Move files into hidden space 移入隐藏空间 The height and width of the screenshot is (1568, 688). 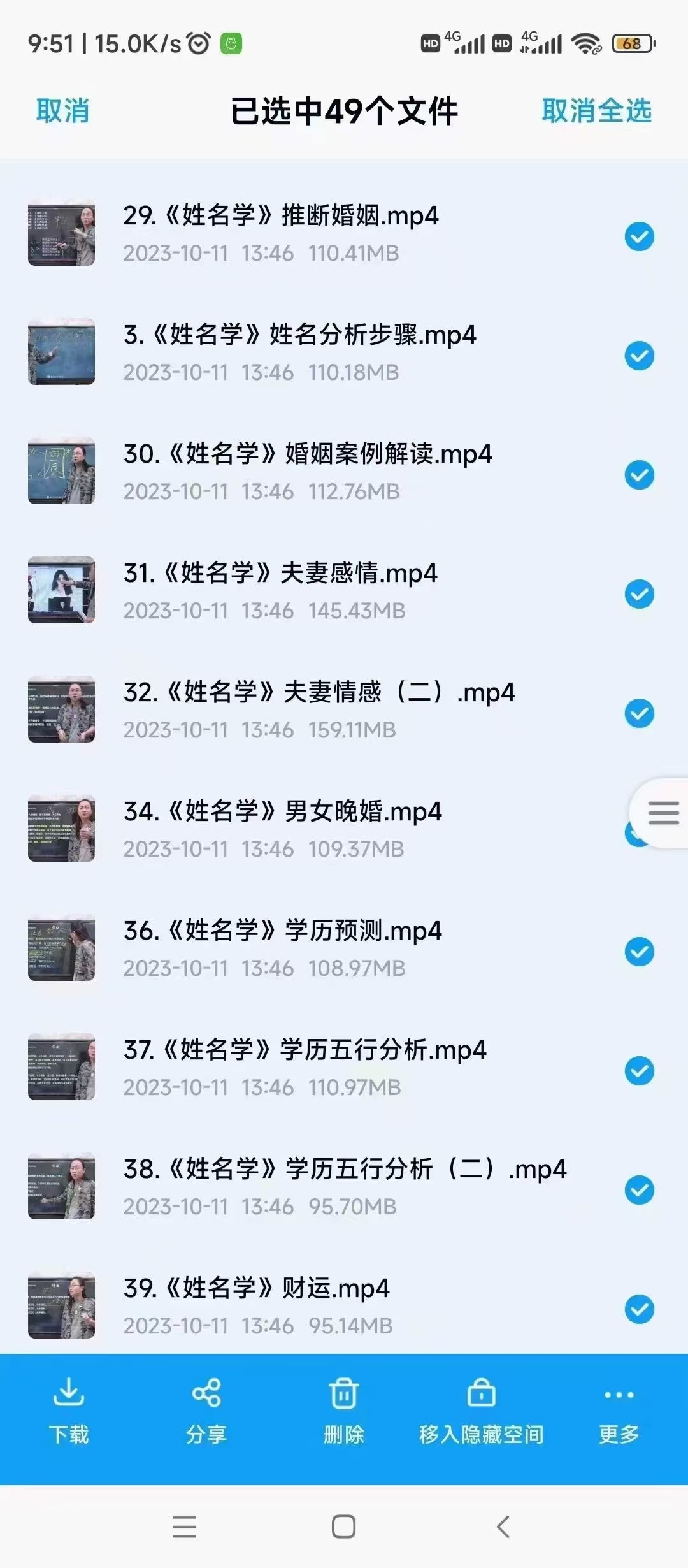(x=481, y=1412)
